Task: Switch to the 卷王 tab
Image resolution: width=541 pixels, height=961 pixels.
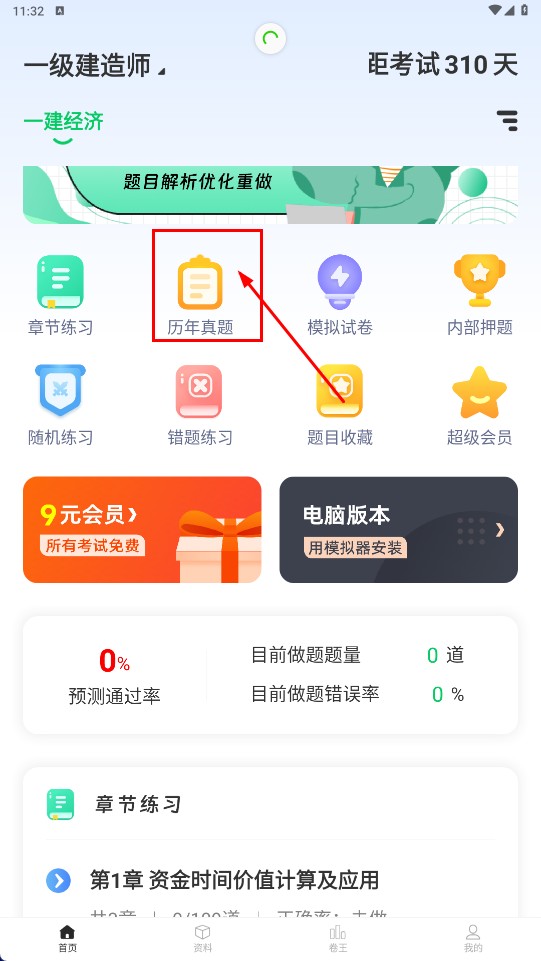Action: click(x=338, y=939)
